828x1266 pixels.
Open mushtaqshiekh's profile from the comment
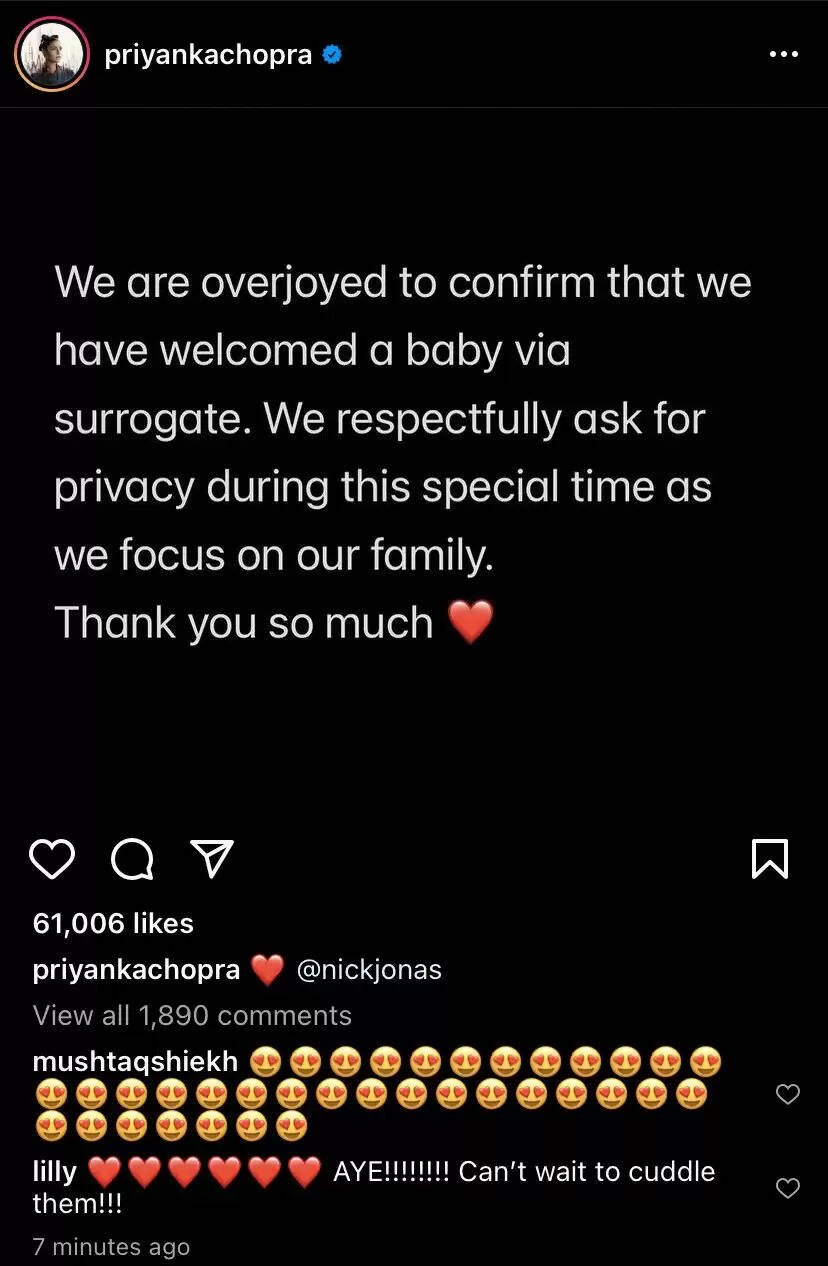[135, 1061]
